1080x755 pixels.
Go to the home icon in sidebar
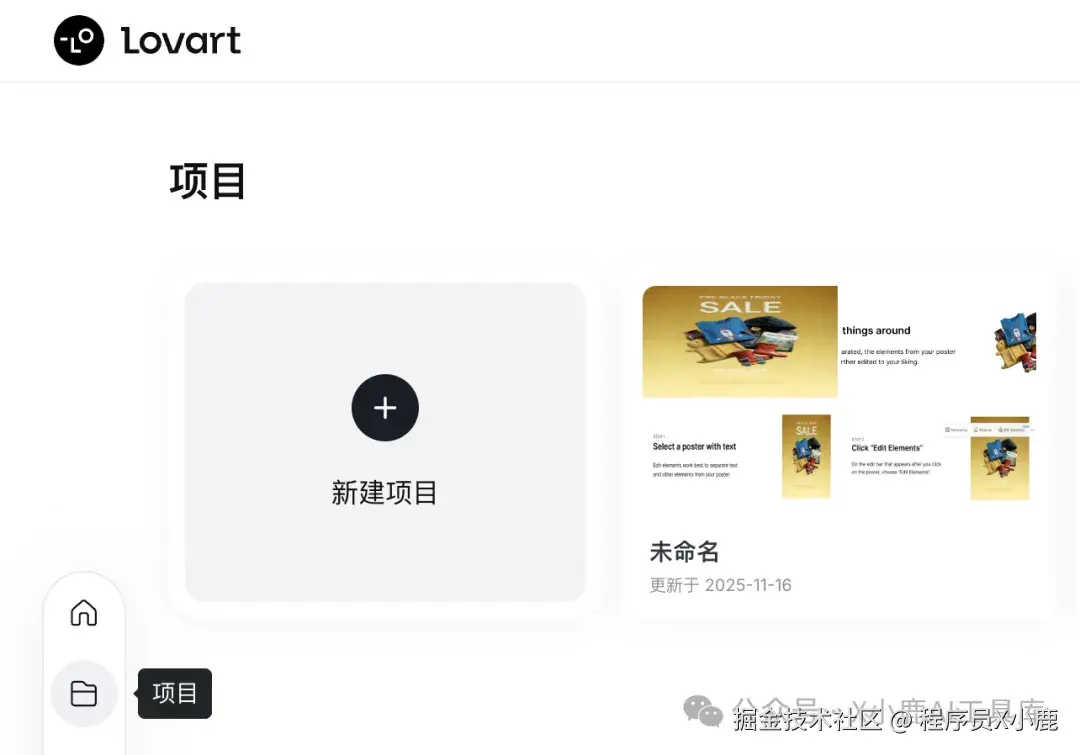point(84,613)
